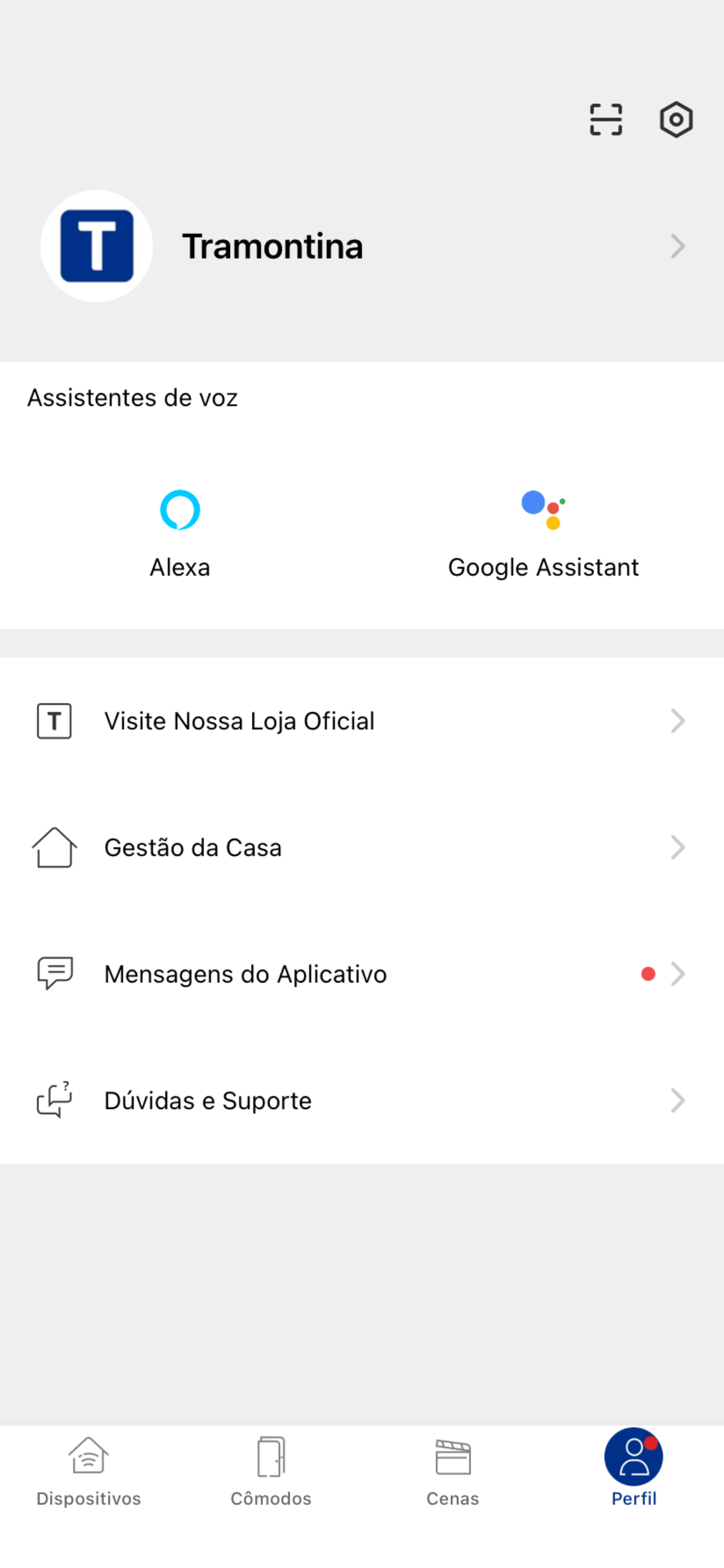Open Visite Nossa Loja Oficial
This screenshot has height=1568, width=724.
point(362,722)
